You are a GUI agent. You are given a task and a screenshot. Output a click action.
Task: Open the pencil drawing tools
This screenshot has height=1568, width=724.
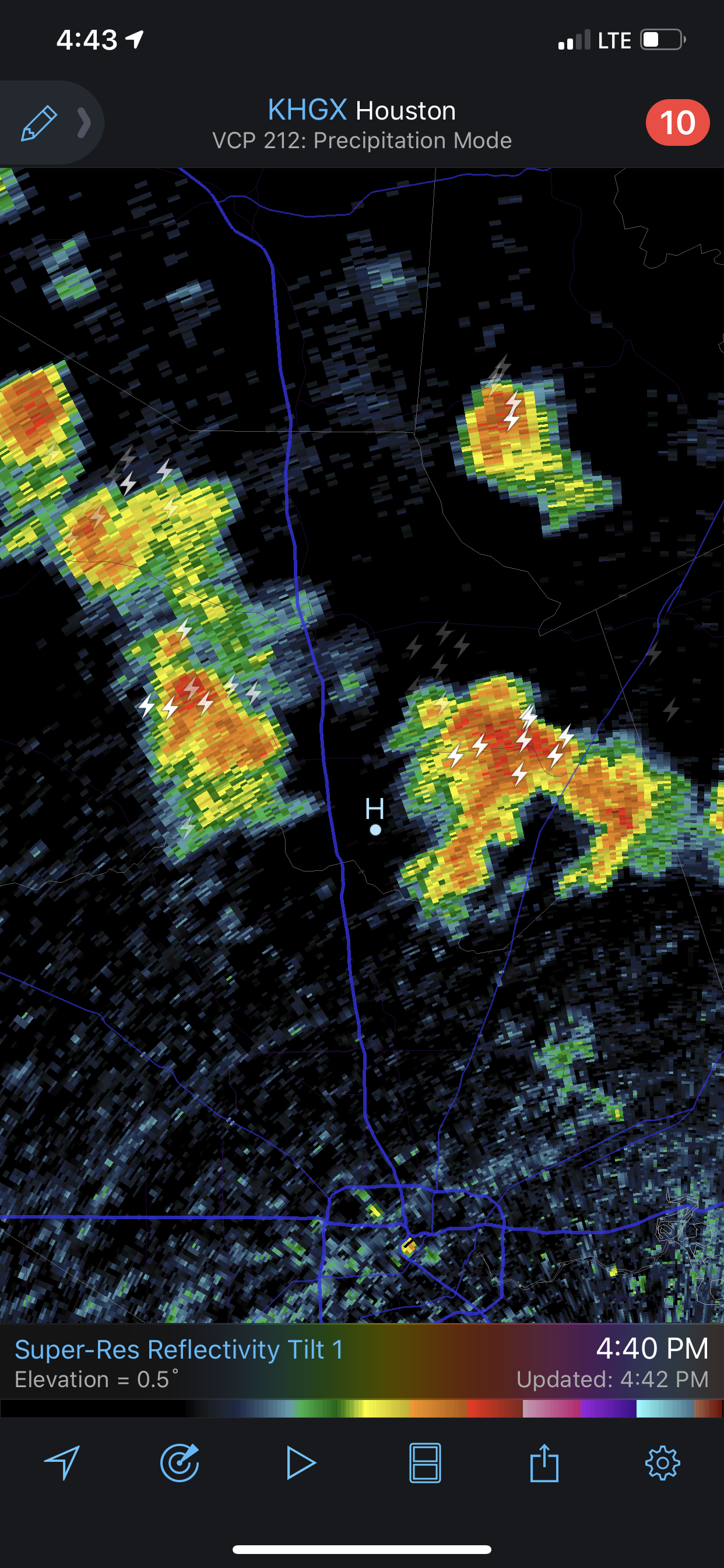(x=39, y=123)
